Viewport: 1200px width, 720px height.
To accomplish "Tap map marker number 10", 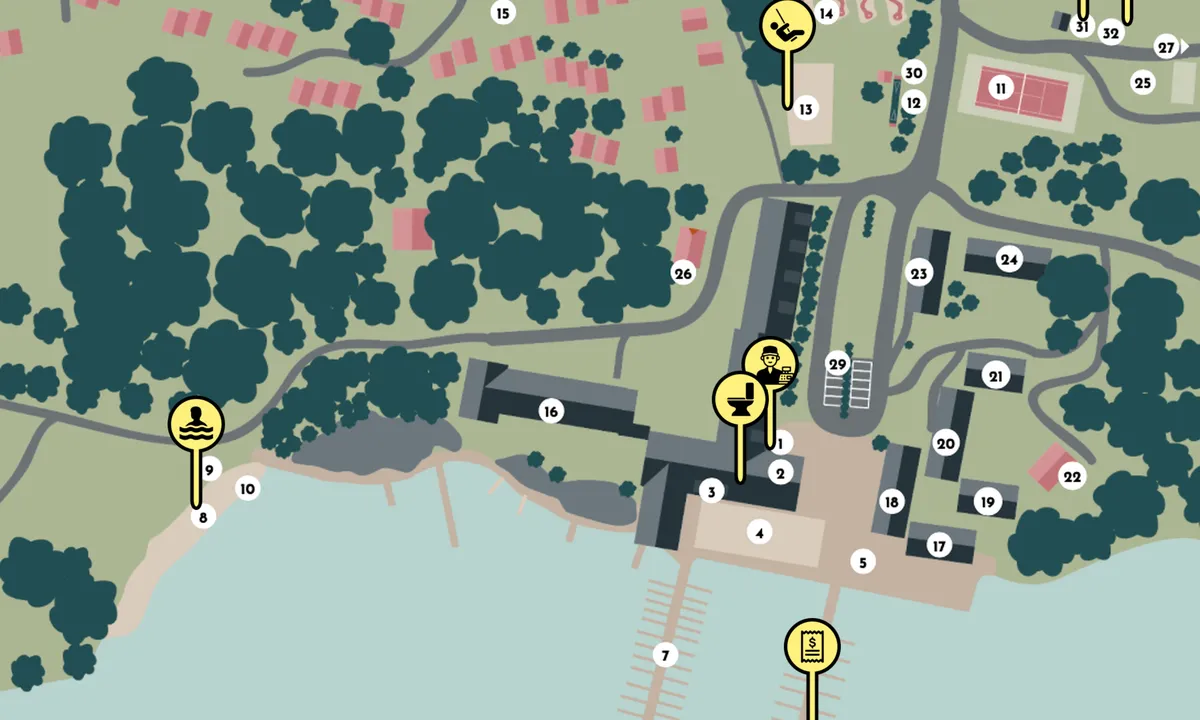I will [247, 489].
